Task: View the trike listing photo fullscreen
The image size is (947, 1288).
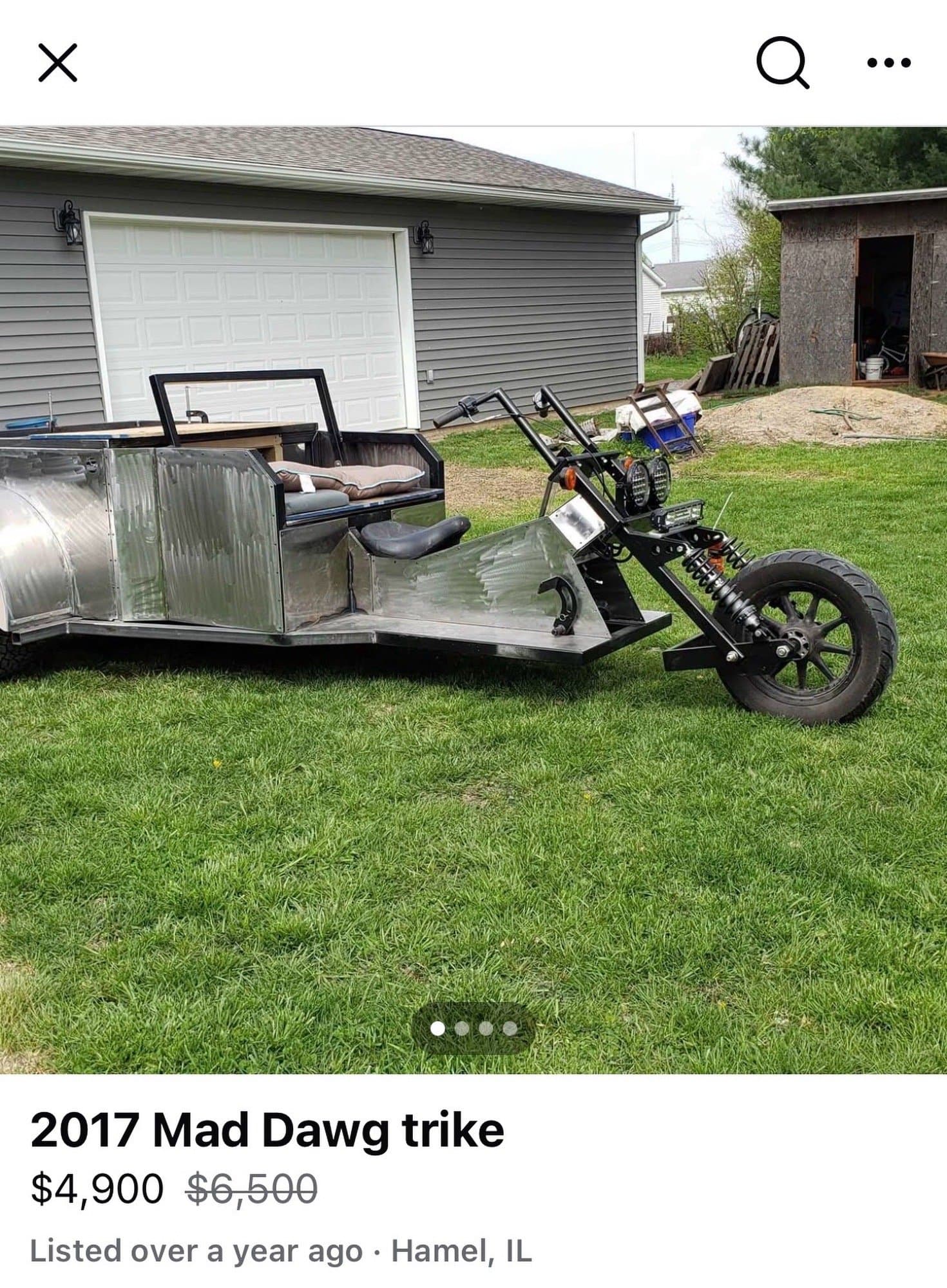Action: coord(473,599)
